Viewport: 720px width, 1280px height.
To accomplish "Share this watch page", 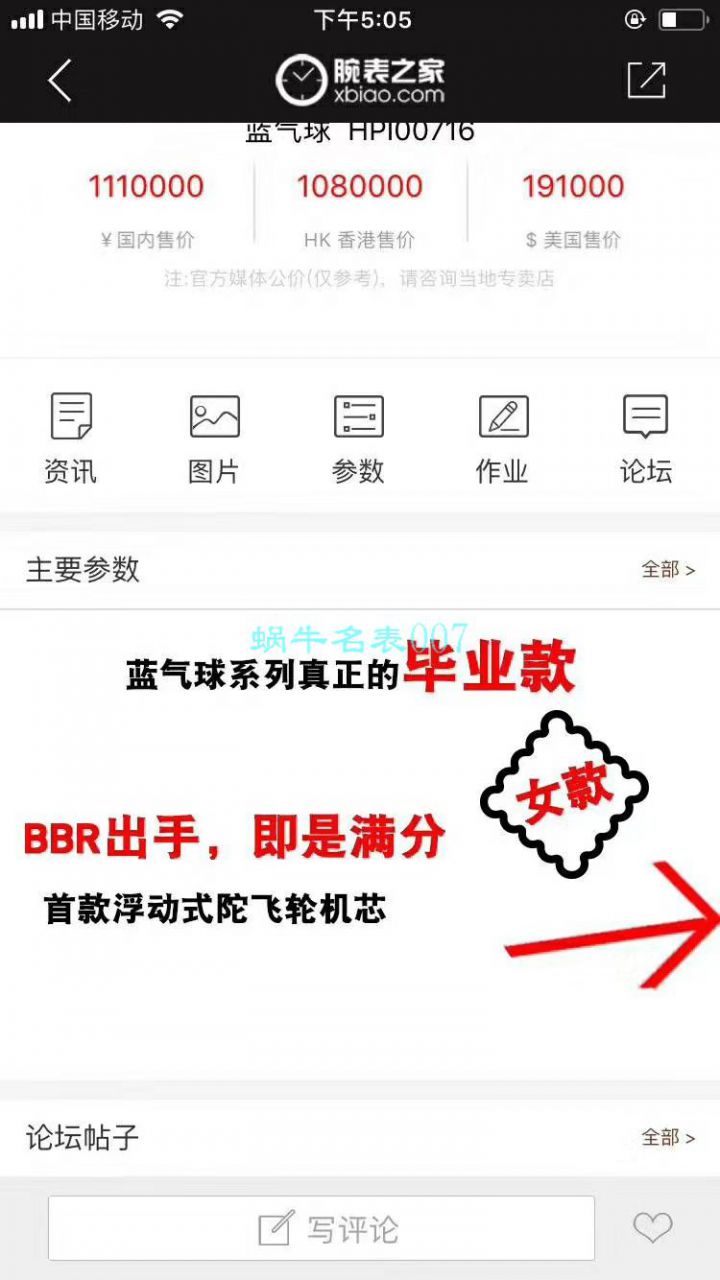I will pos(646,81).
